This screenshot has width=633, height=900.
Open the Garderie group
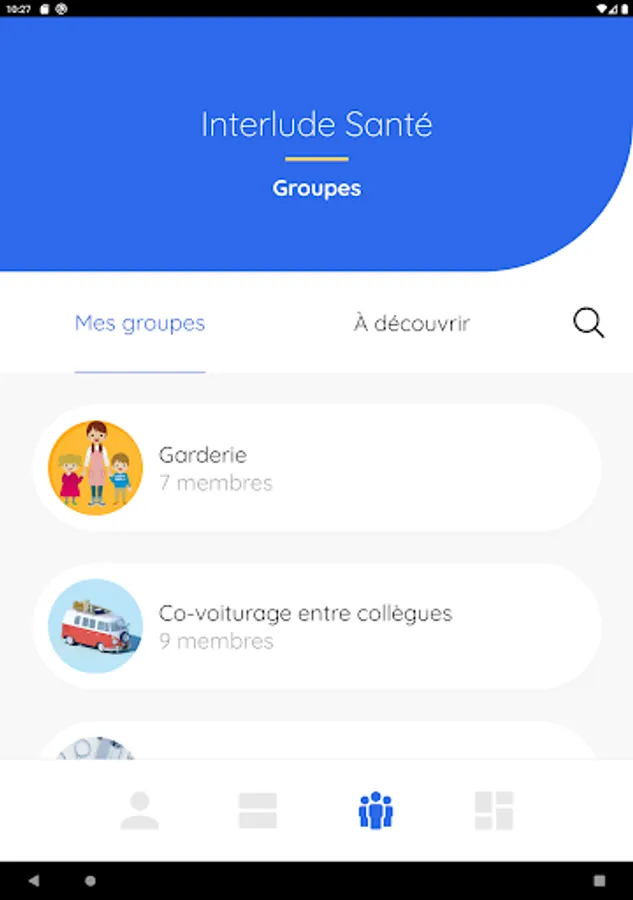click(x=316, y=468)
